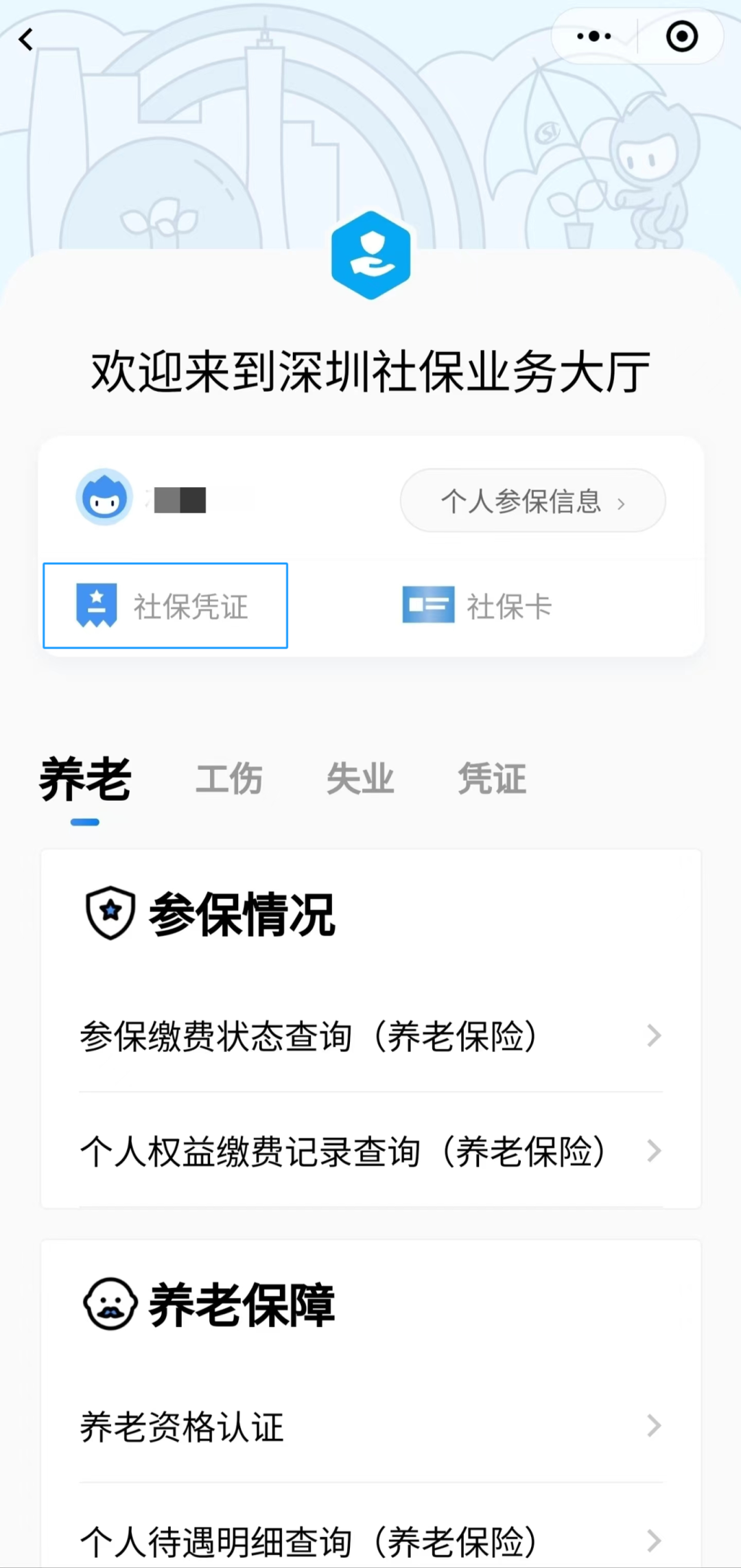The width and height of the screenshot is (741, 1568).
Task: Open 养老资格认证
Action: [x=370, y=1427]
